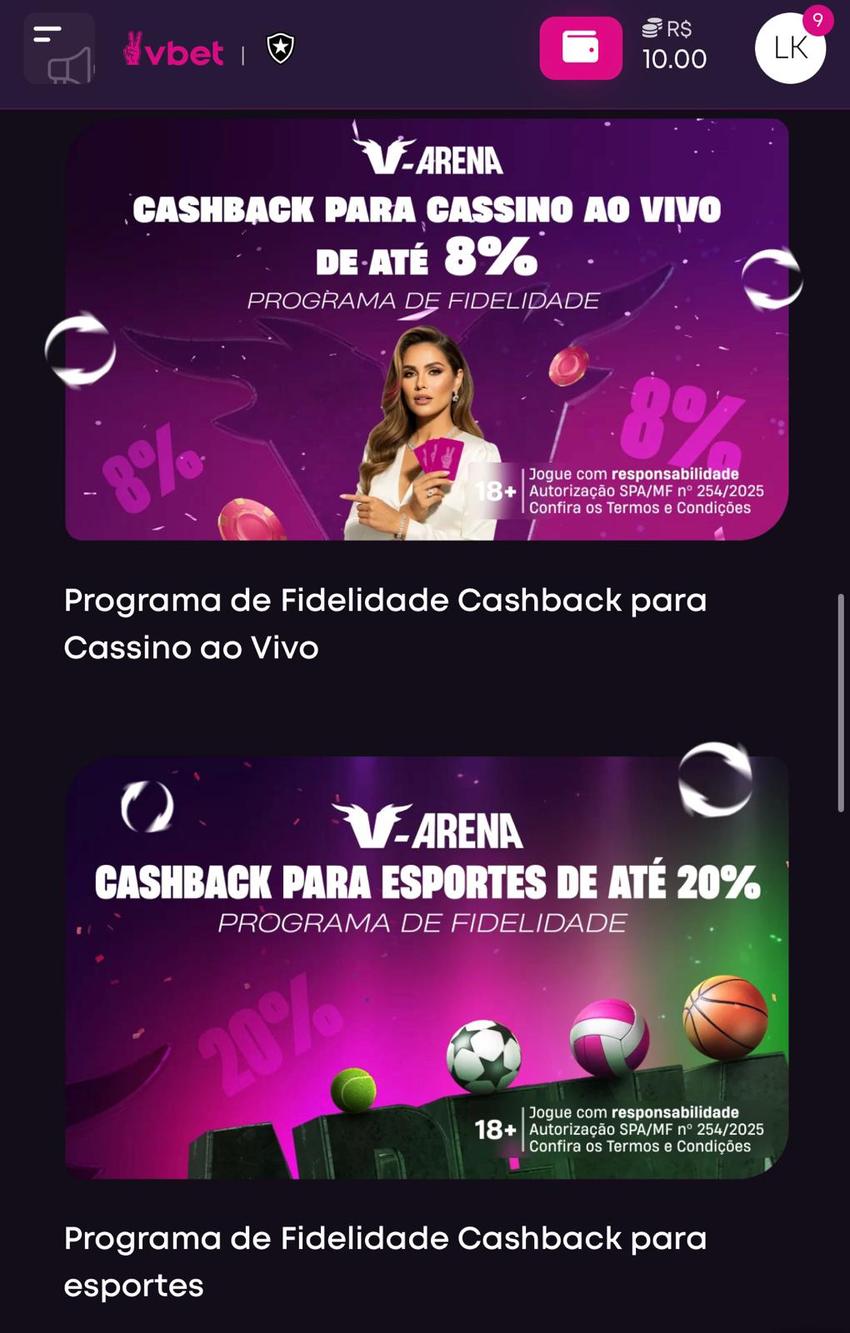The height and width of the screenshot is (1333, 850).
Task: Click the Botafogo star badge icon
Action: pos(278,48)
